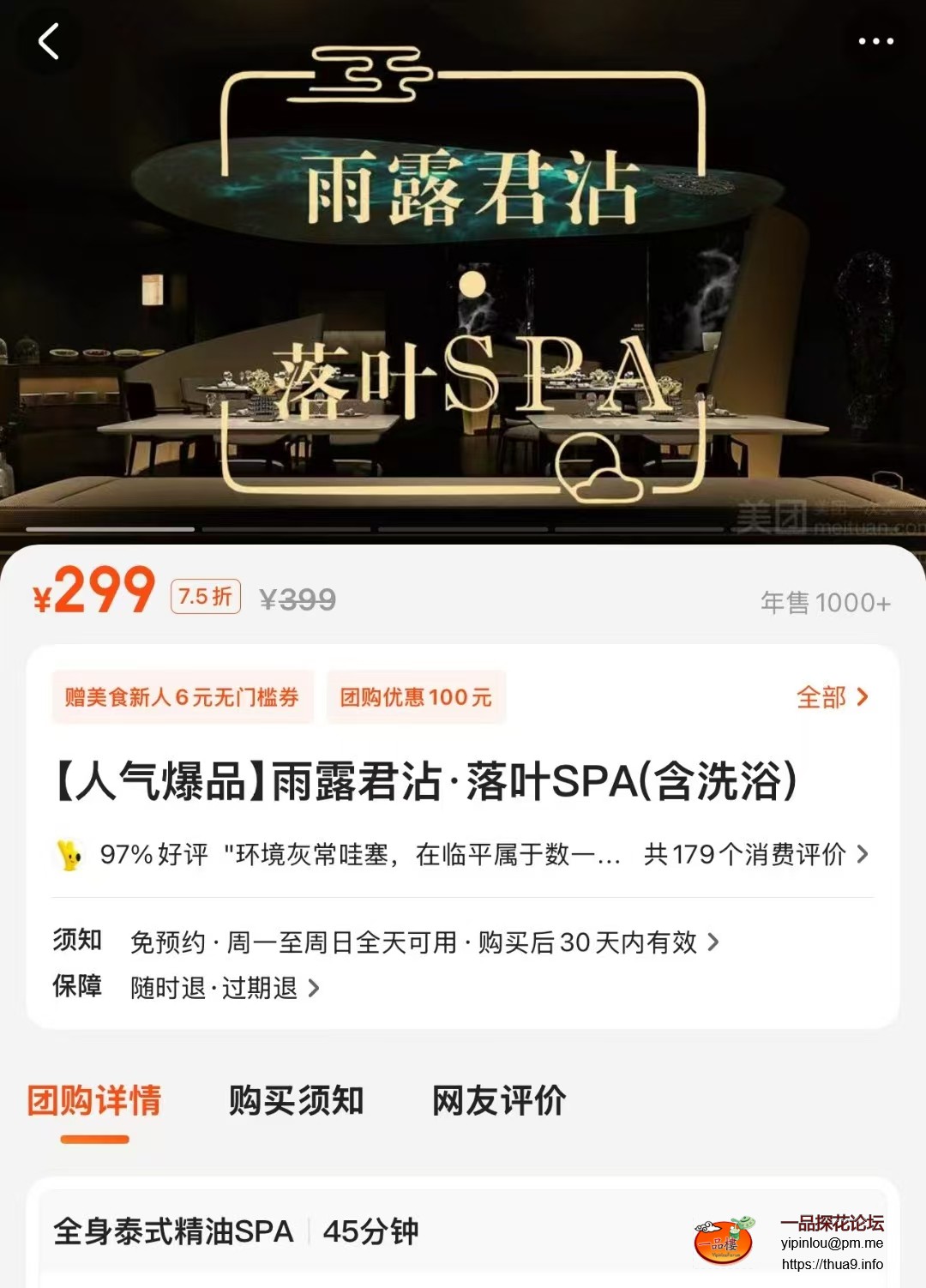The image size is (926, 1288).
Task: Expand the 须知 usage rules row
Action: coord(424,942)
